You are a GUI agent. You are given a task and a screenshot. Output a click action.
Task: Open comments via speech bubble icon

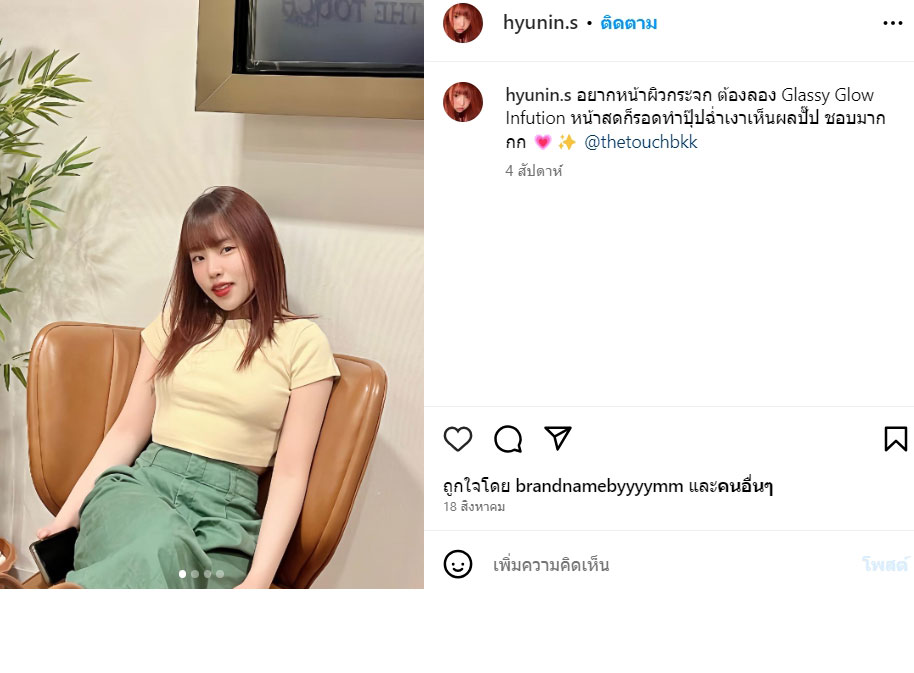pos(508,439)
